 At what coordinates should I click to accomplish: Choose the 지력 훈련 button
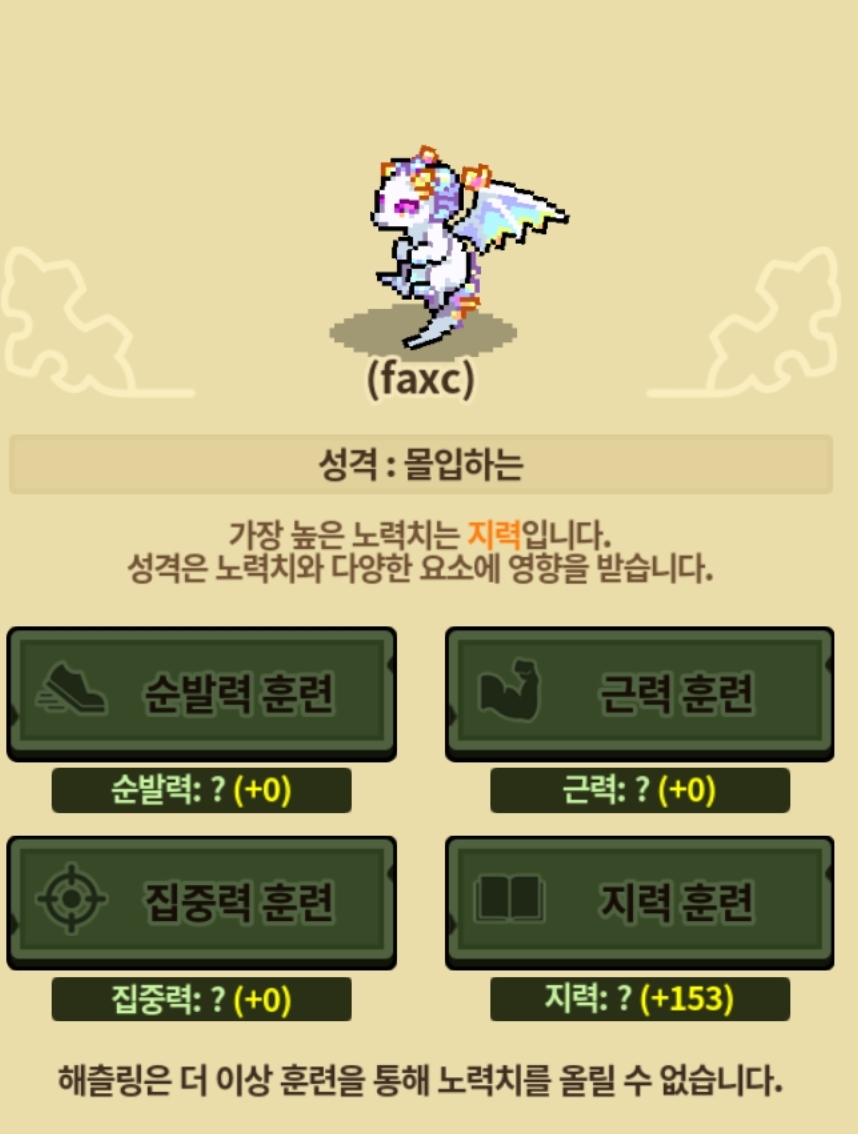639,903
